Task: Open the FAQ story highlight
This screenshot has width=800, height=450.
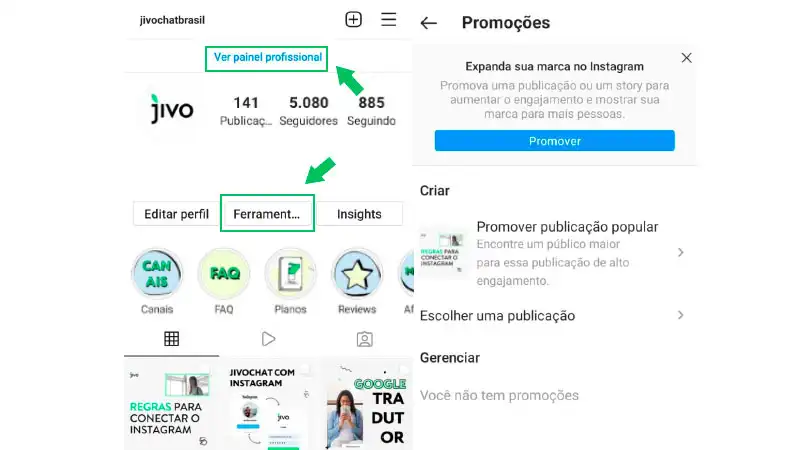Action: (x=224, y=275)
